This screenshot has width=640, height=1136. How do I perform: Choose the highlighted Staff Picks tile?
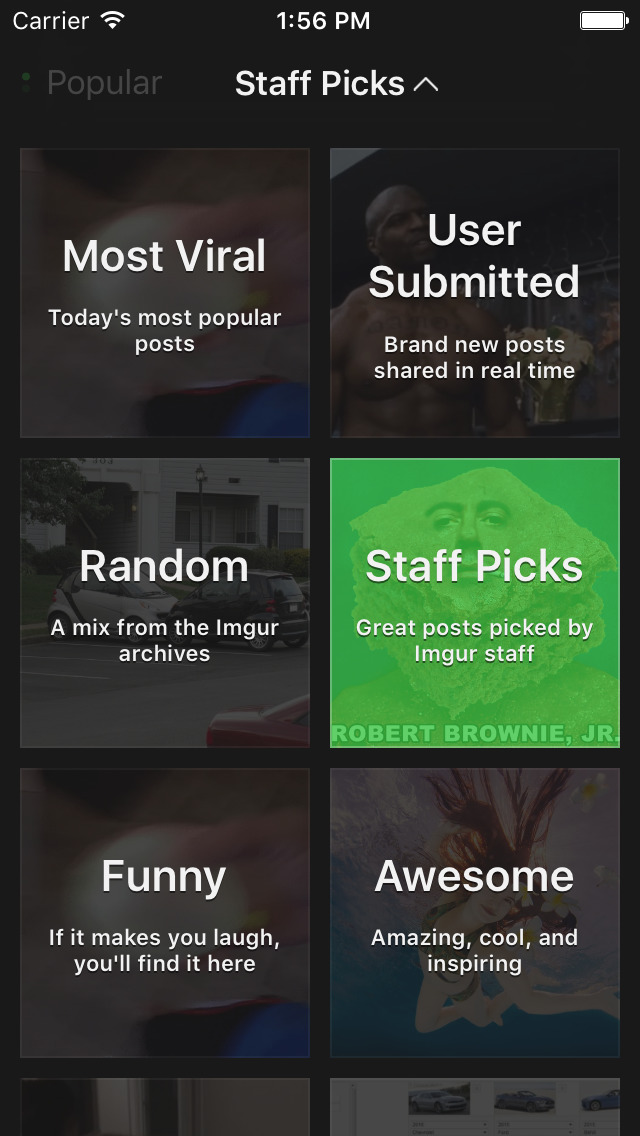(475, 603)
